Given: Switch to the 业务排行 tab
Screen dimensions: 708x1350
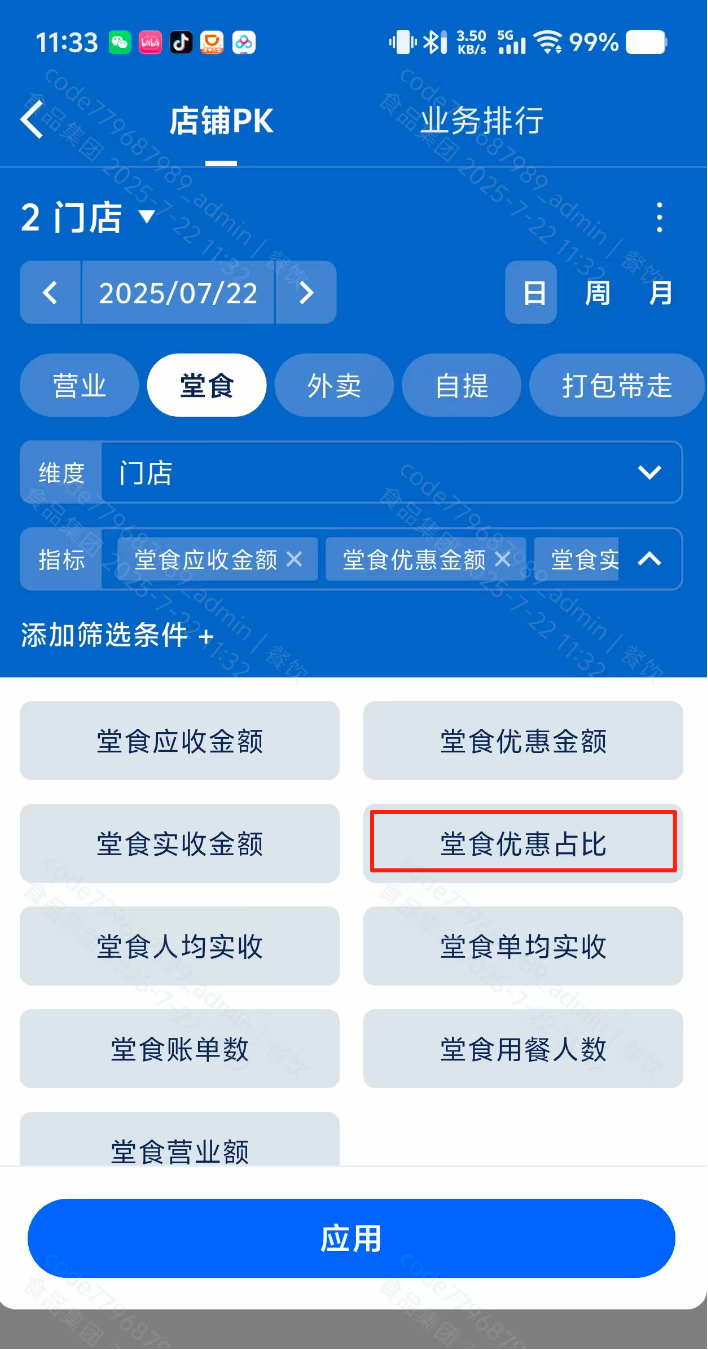Looking at the screenshot, I should [482, 121].
